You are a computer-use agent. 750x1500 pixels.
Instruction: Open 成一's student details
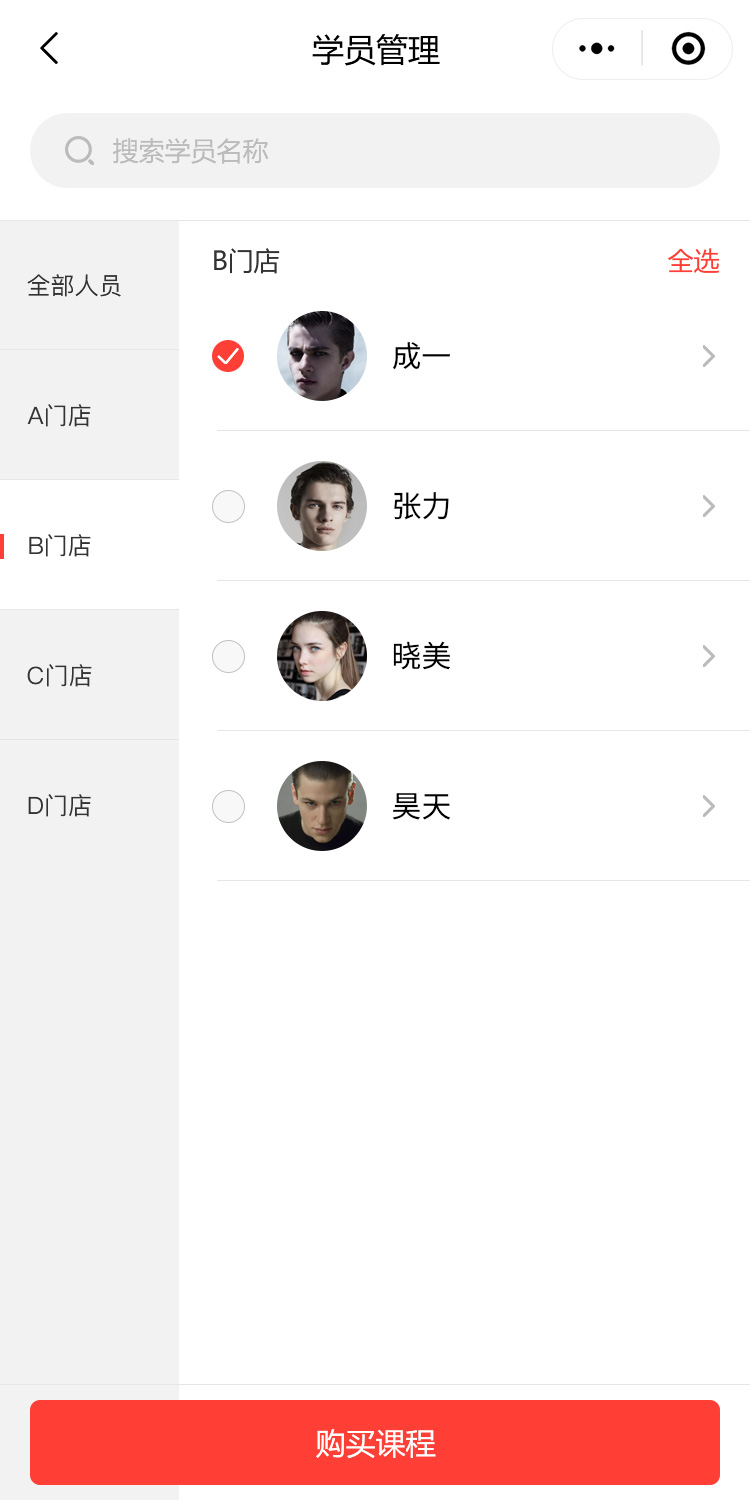click(x=708, y=356)
